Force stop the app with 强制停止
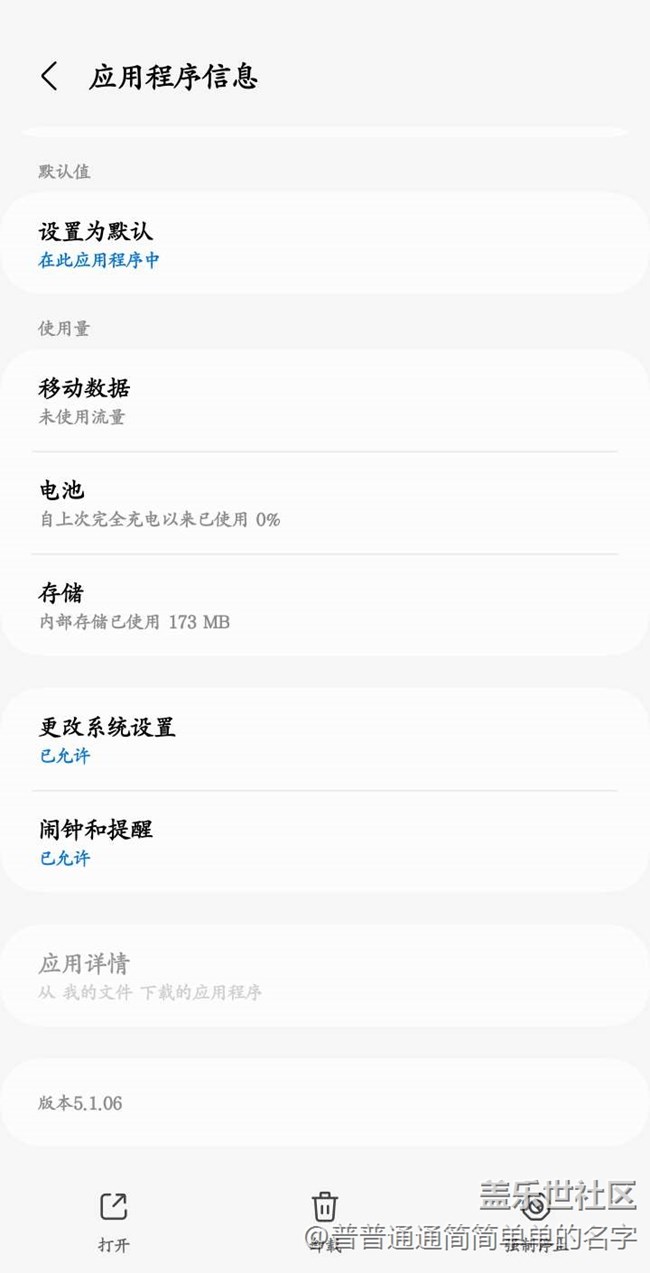Image resolution: width=650 pixels, height=1273 pixels. click(x=537, y=1220)
